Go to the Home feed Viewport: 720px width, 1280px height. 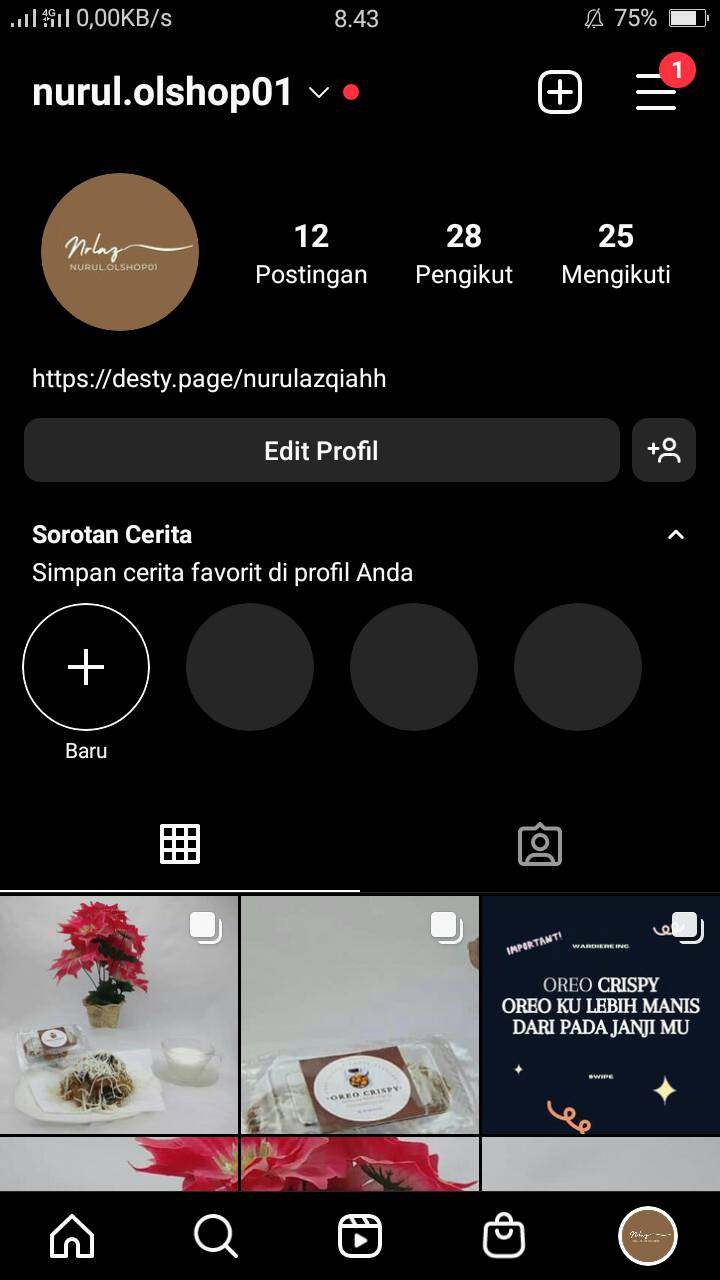click(x=72, y=1237)
